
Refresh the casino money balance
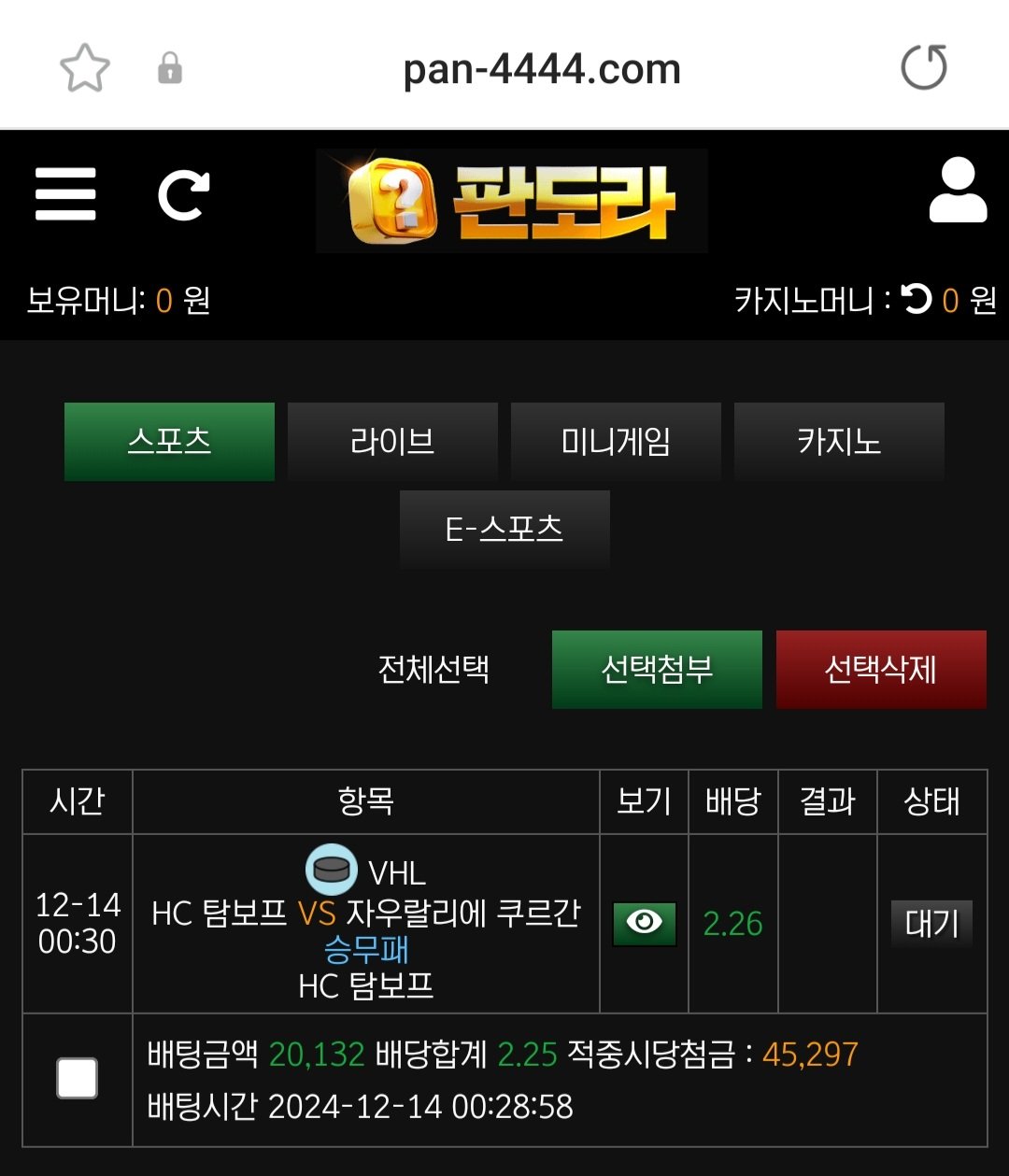coord(917,299)
